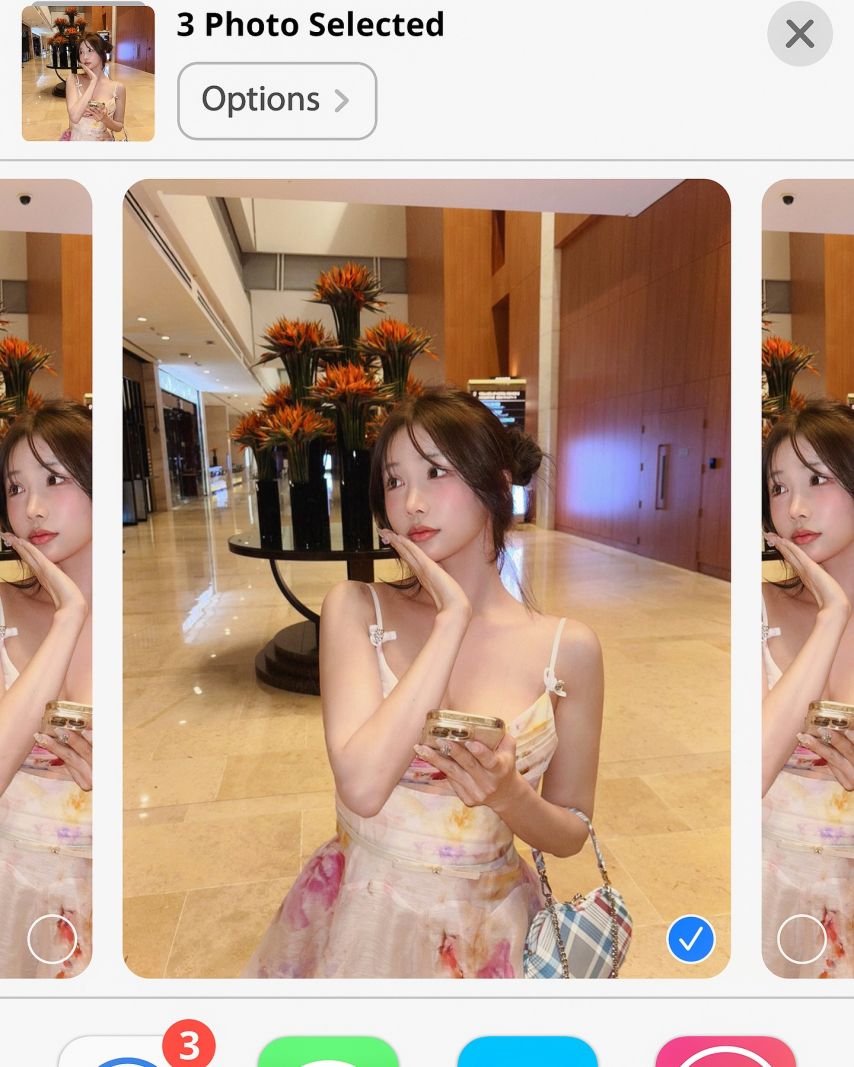The width and height of the screenshot is (854, 1067).
Task: Deselect the checked center photo
Action: [x=690, y=939]
